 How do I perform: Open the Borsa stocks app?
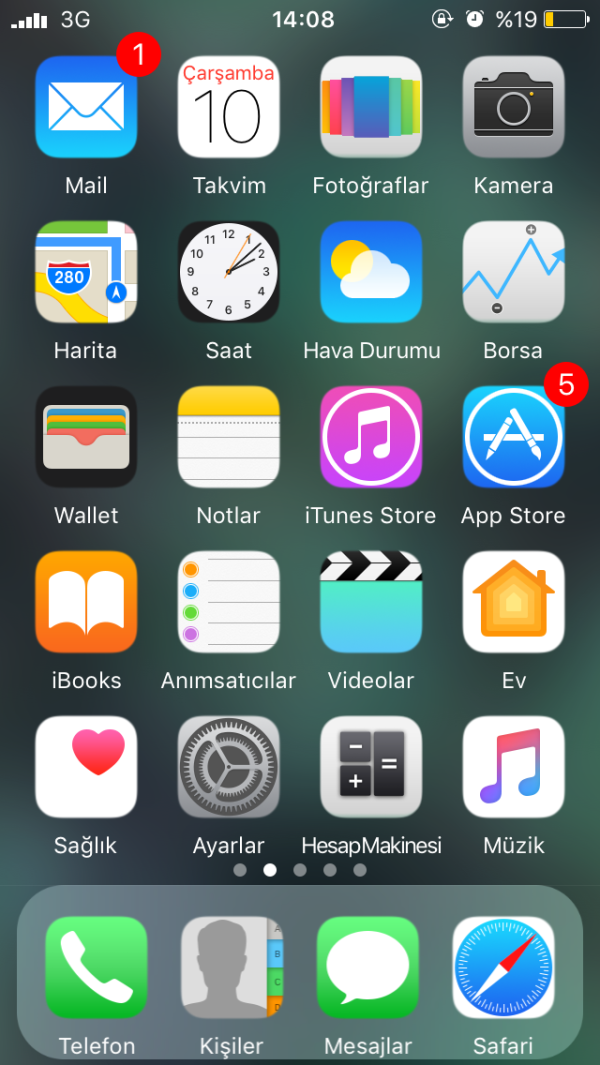point(513,272)
